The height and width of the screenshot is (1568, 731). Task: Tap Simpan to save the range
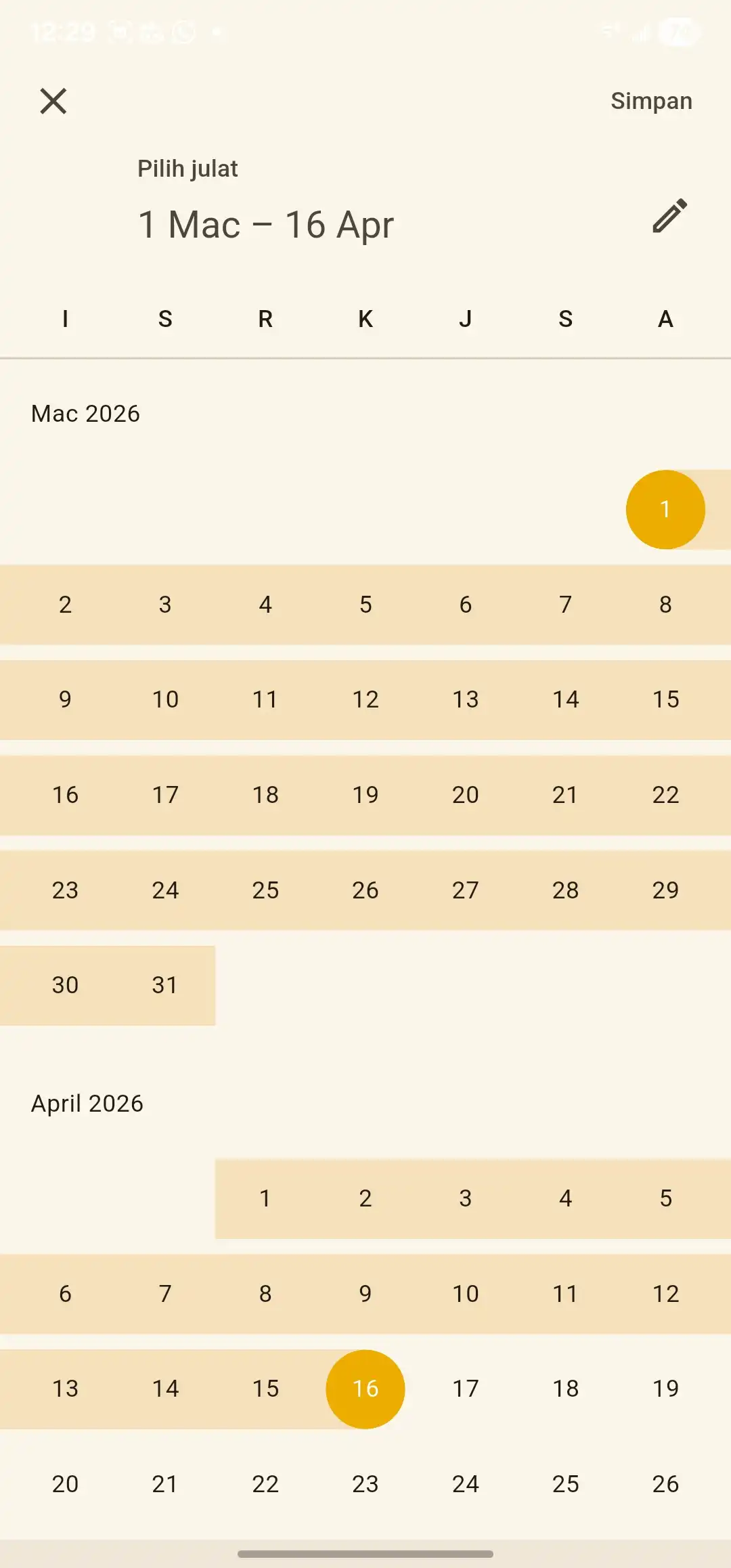click(650, 101)
